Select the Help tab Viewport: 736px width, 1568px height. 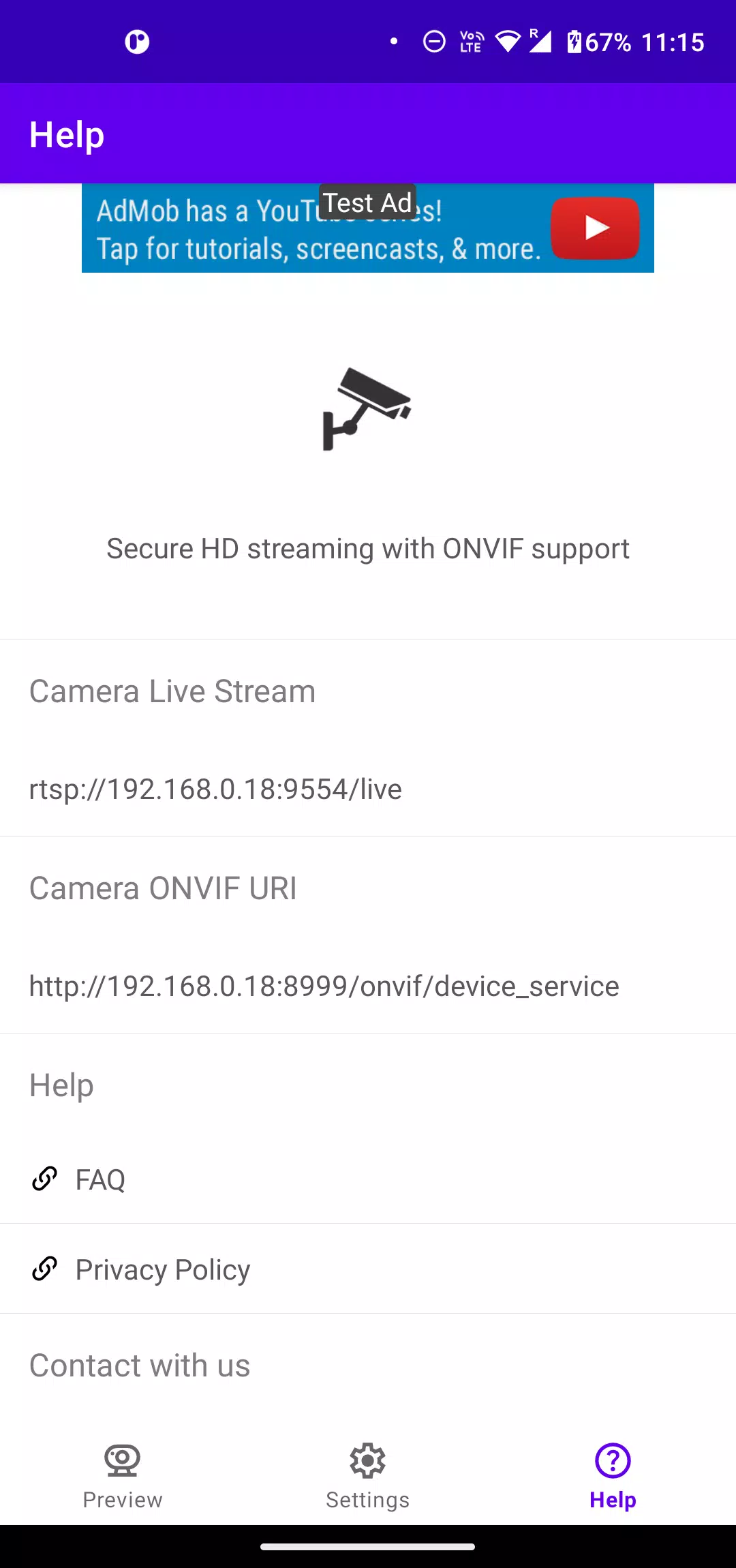tap(613, 1477)
